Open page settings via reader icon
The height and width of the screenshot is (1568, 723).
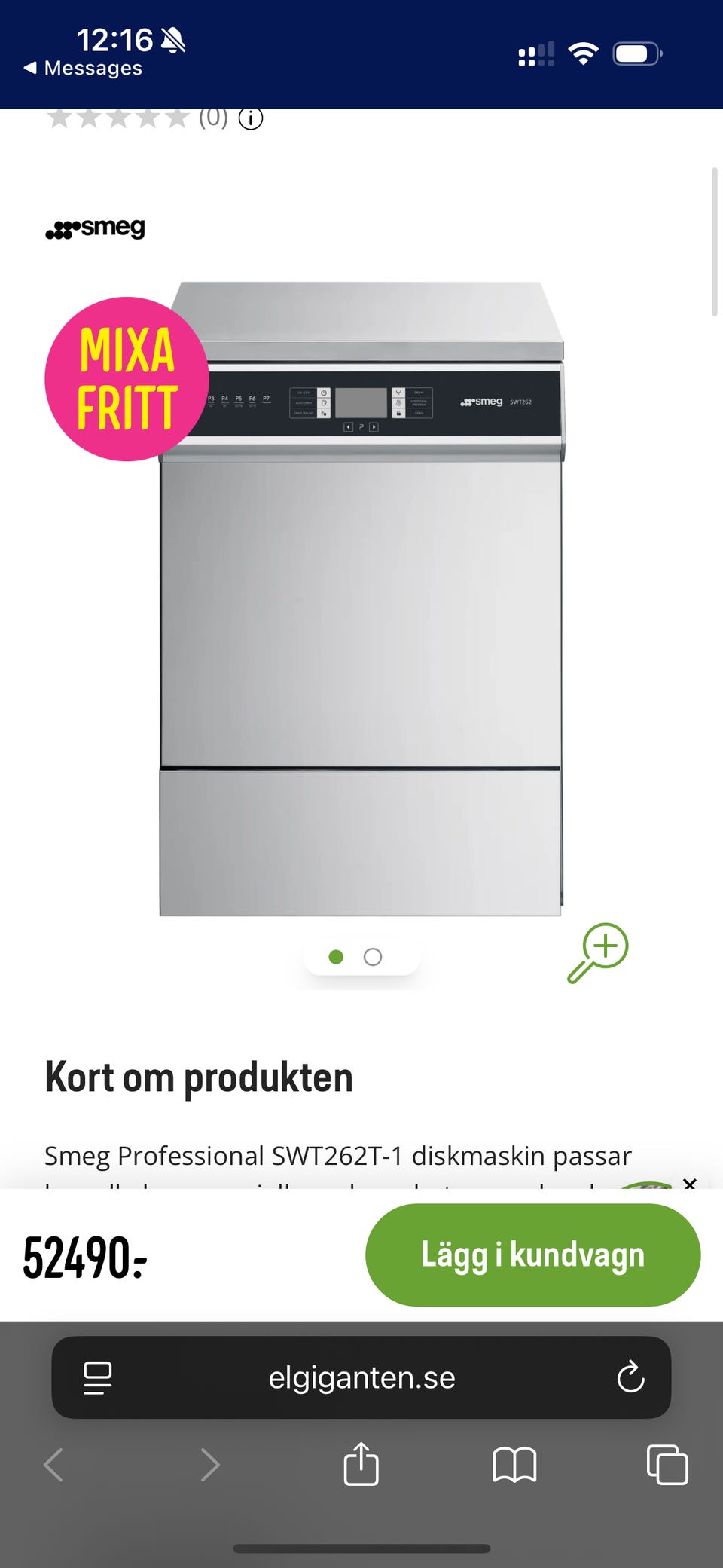click(96, 1377)
